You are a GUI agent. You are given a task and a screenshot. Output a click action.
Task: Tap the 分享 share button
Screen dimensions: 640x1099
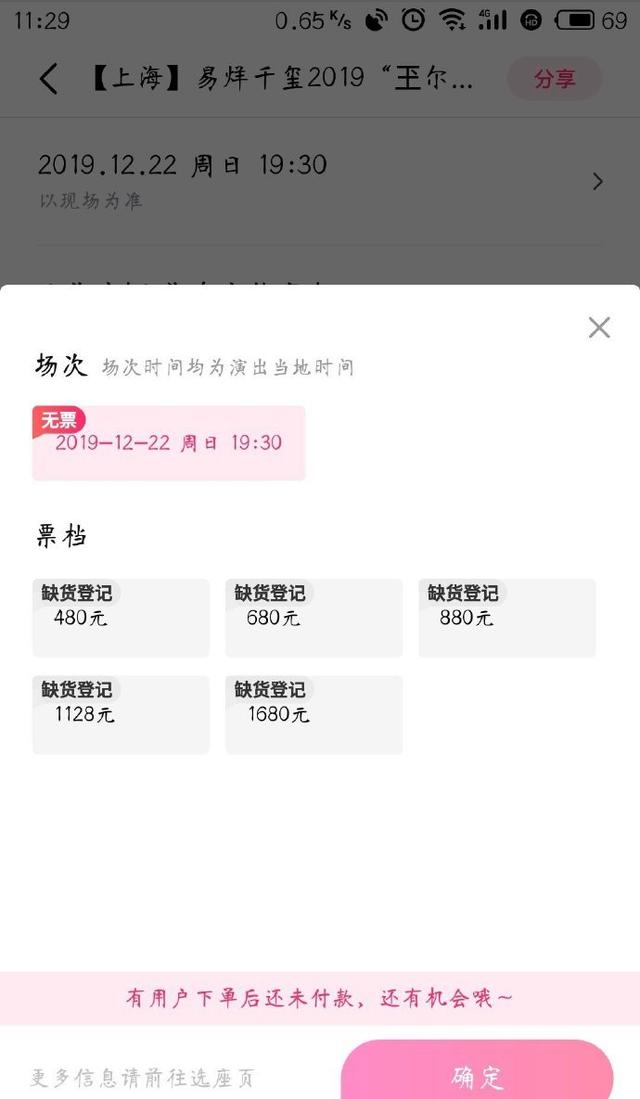[554, 78]
